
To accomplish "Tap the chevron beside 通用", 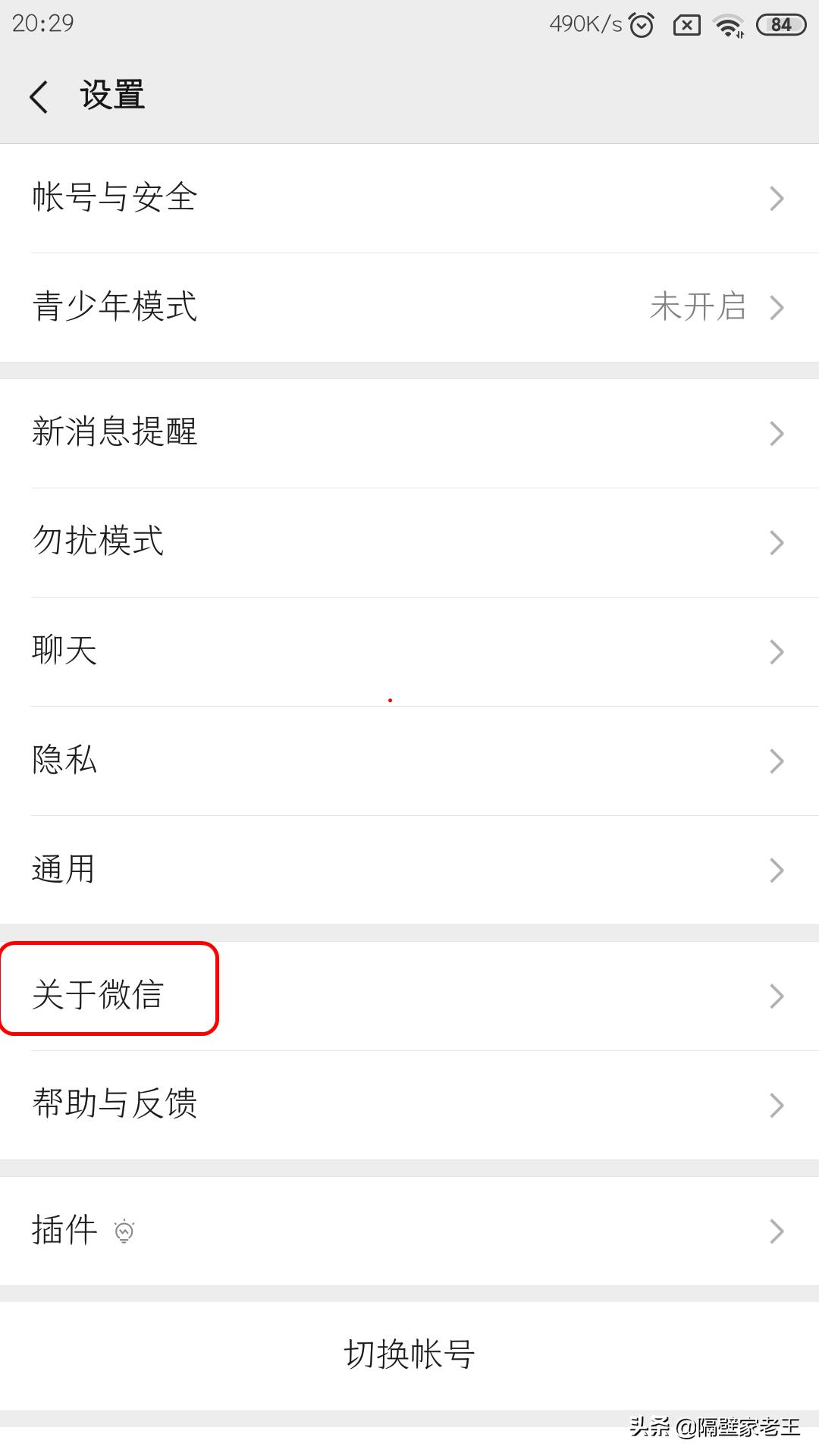I will [775, 870].
